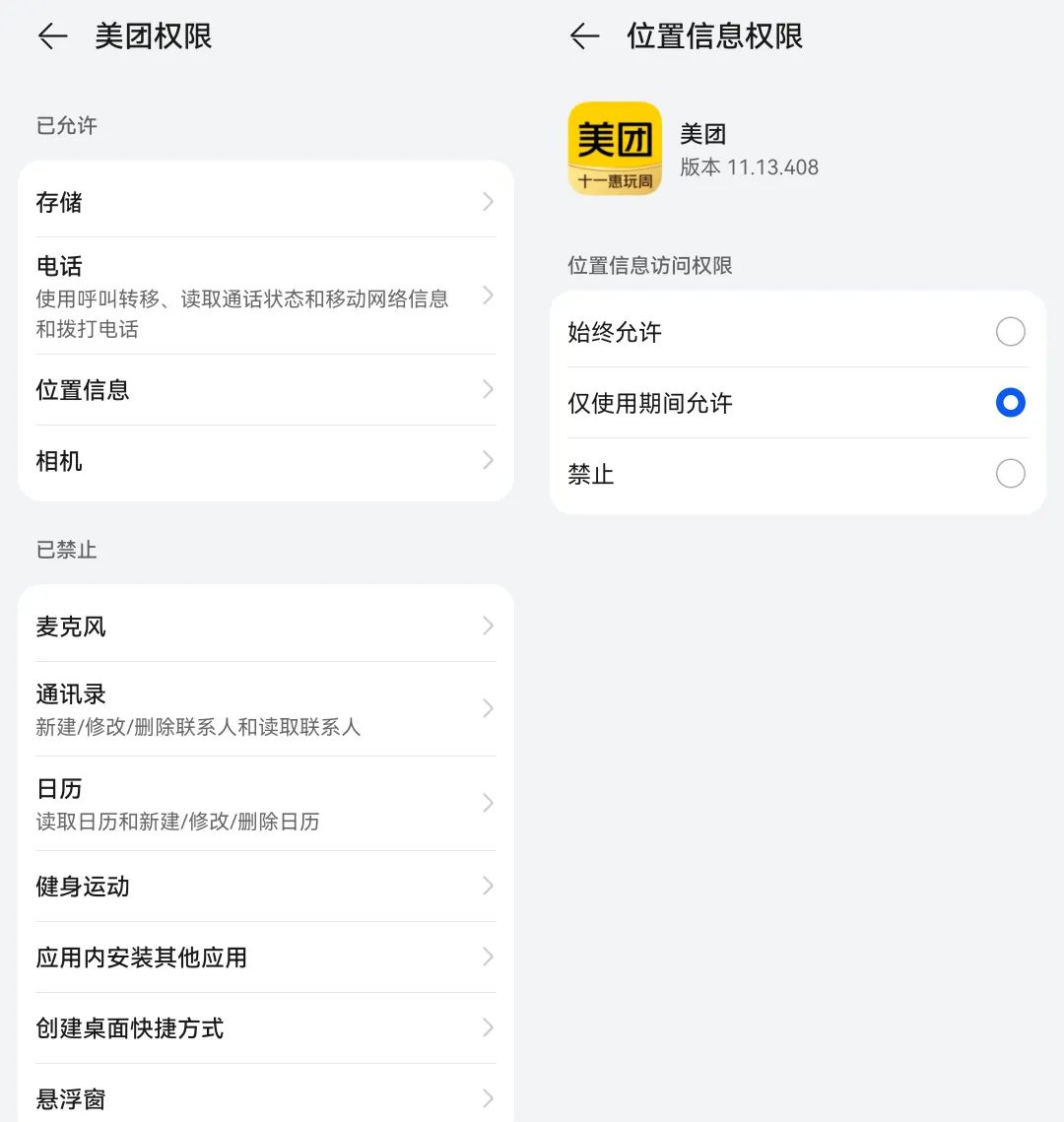Select 禁止 to deny location access
Screen dimensions: 1064x1122
797,474
